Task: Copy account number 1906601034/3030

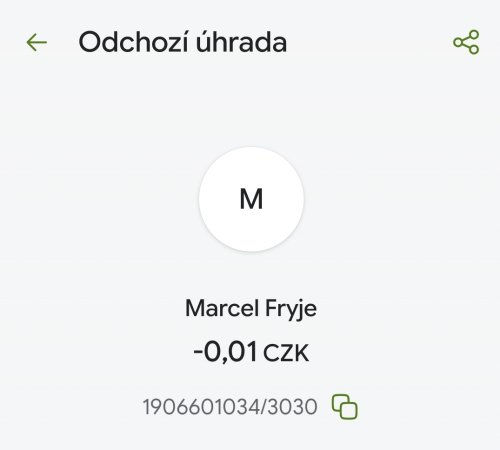Action: pos(345,406)
